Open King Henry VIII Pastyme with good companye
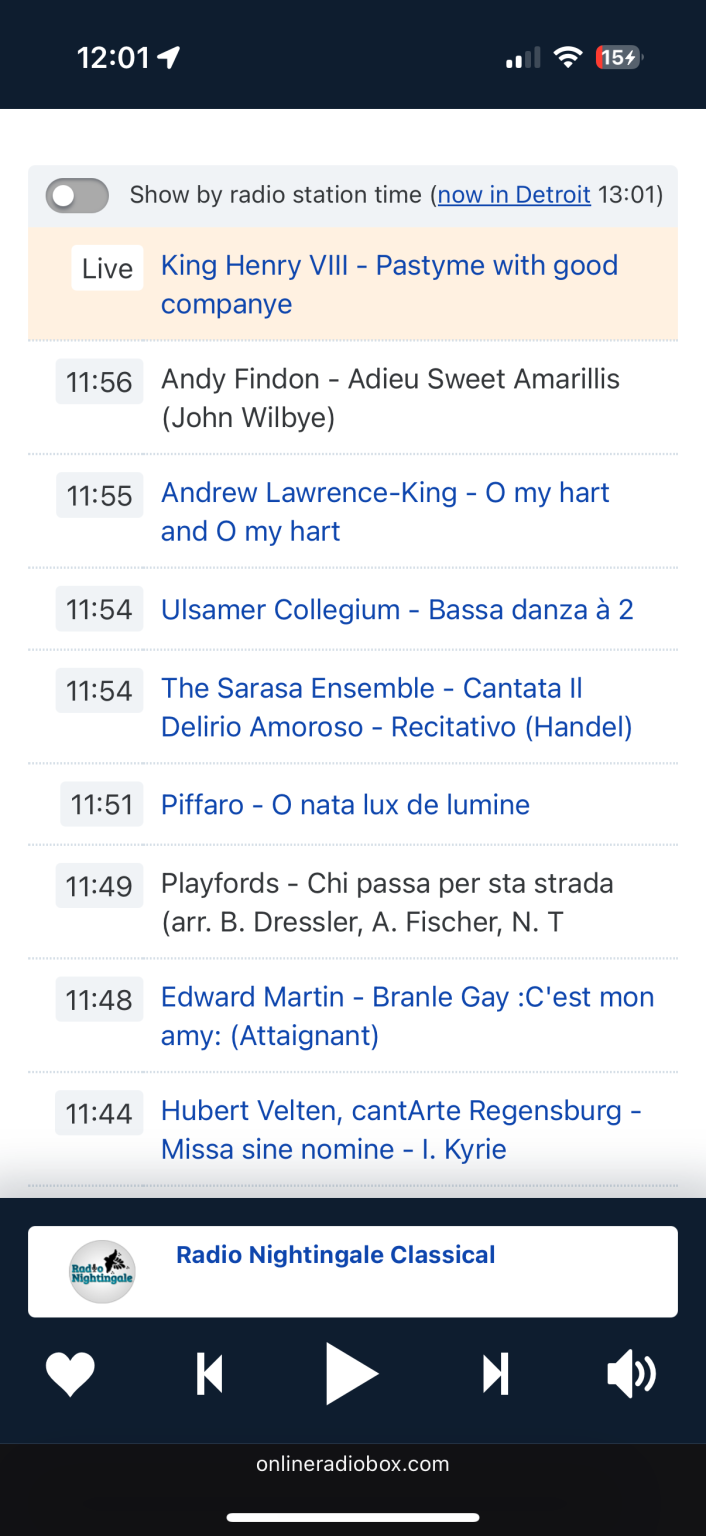 coord(389,285)
